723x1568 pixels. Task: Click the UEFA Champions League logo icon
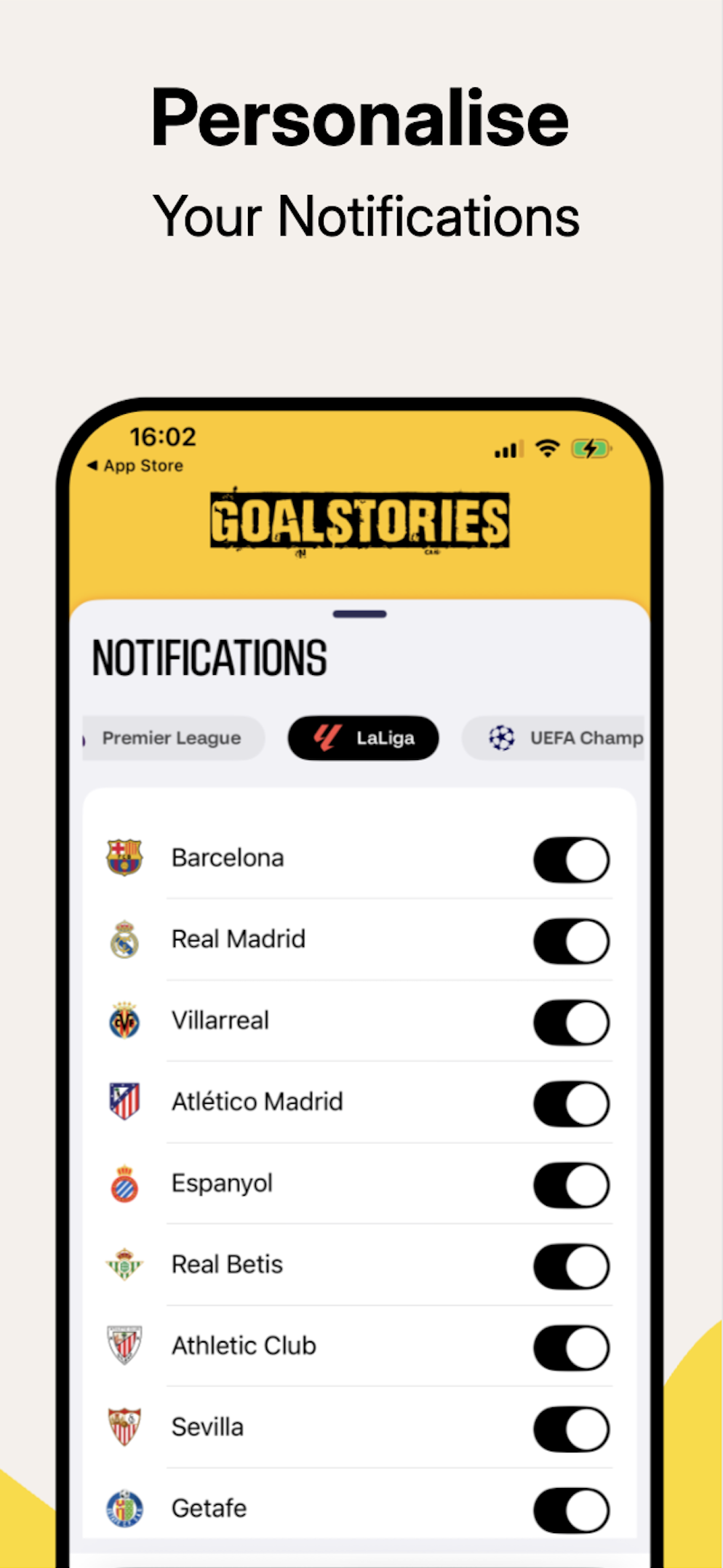tap(500, 737)
